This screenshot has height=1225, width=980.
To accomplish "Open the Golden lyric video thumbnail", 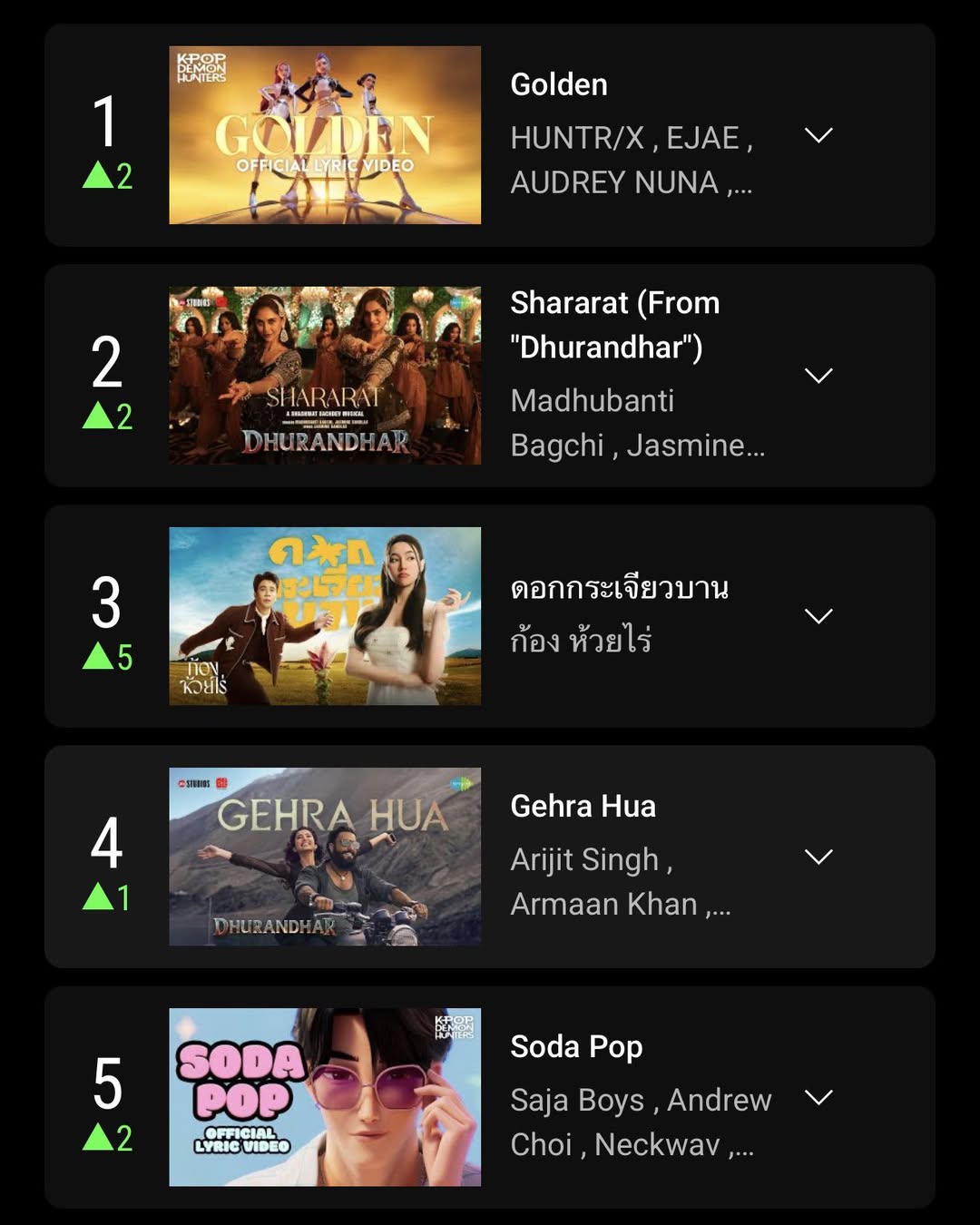I will tap(325, 135).
